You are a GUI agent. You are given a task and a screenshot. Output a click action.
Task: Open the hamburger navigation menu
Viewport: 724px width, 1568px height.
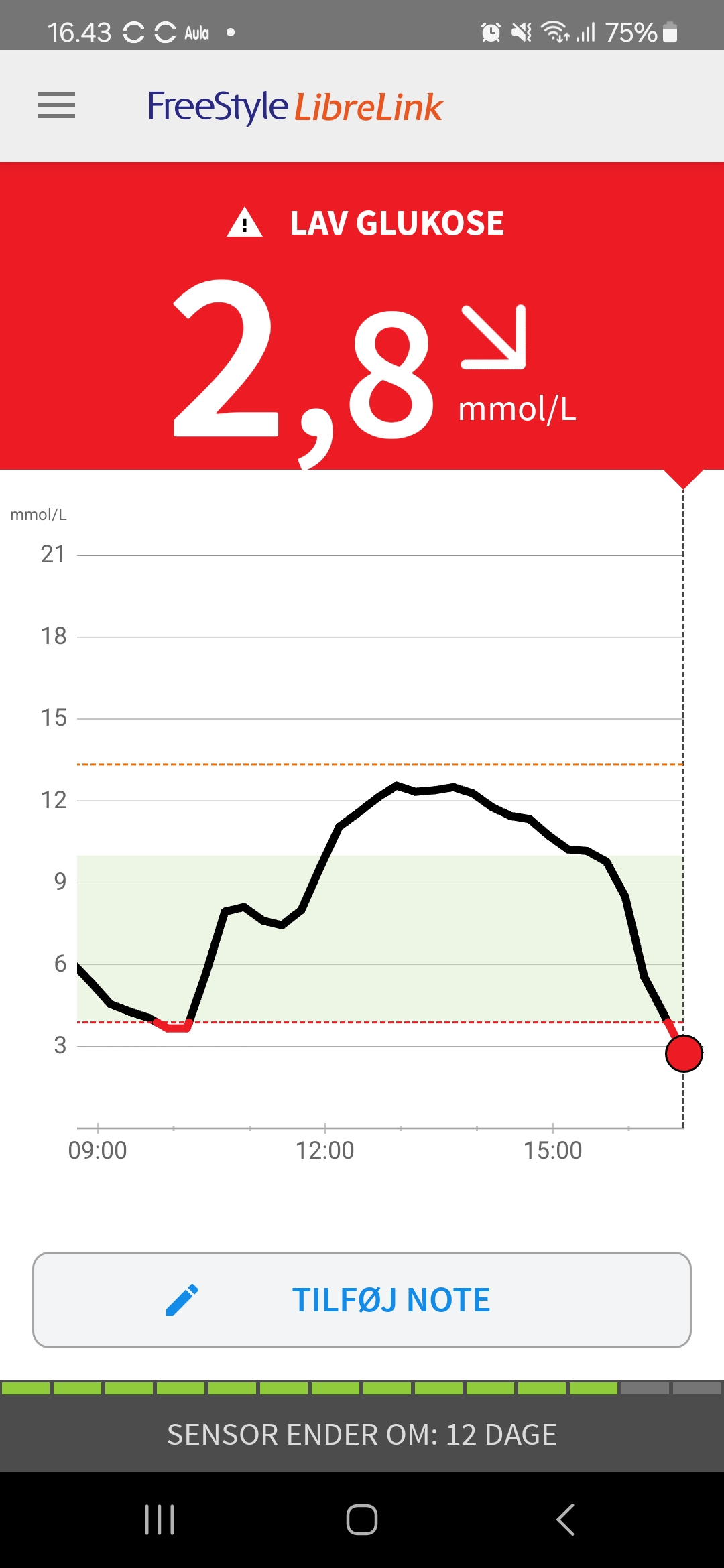click(x=56, y=106)
